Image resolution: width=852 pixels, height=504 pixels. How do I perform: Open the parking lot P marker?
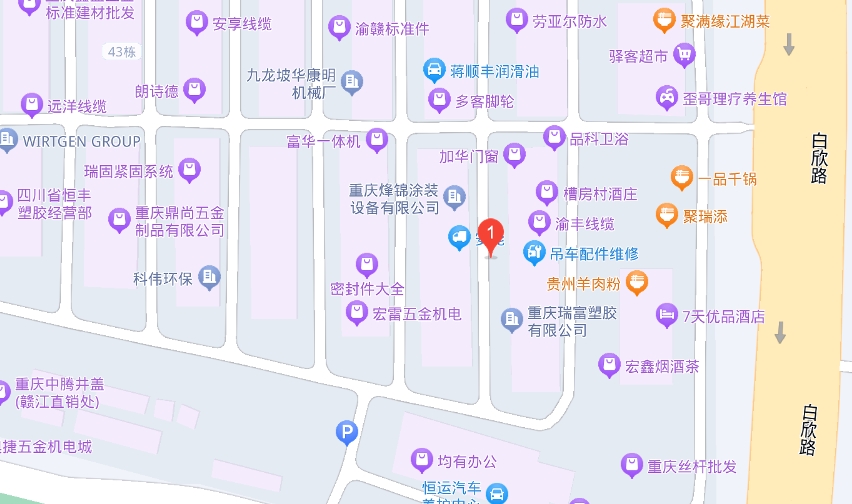tap(346, 432)
